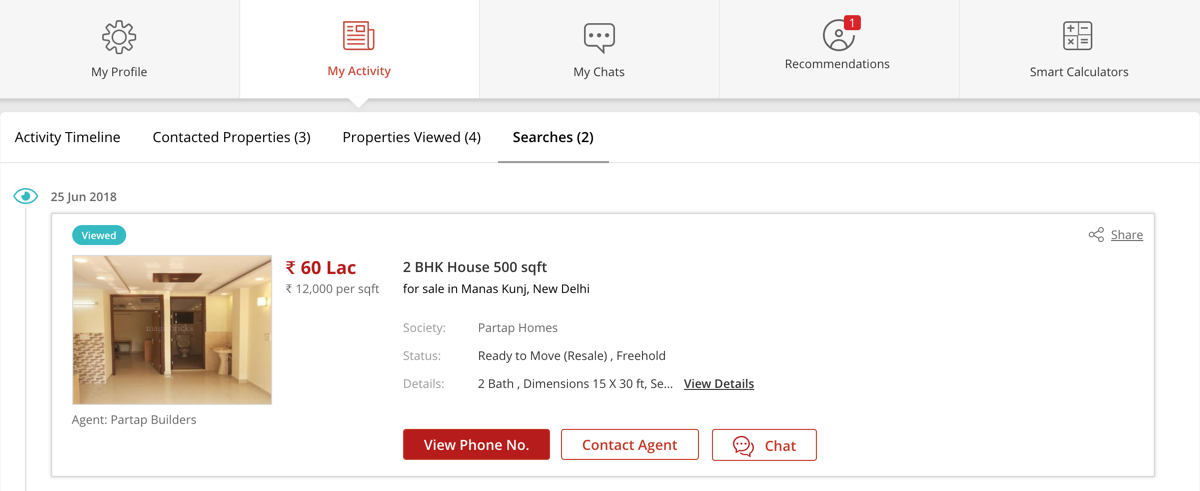Show Contacted Properties (3)
This screenshot has width=1200, height=491.
click(231, 137)
